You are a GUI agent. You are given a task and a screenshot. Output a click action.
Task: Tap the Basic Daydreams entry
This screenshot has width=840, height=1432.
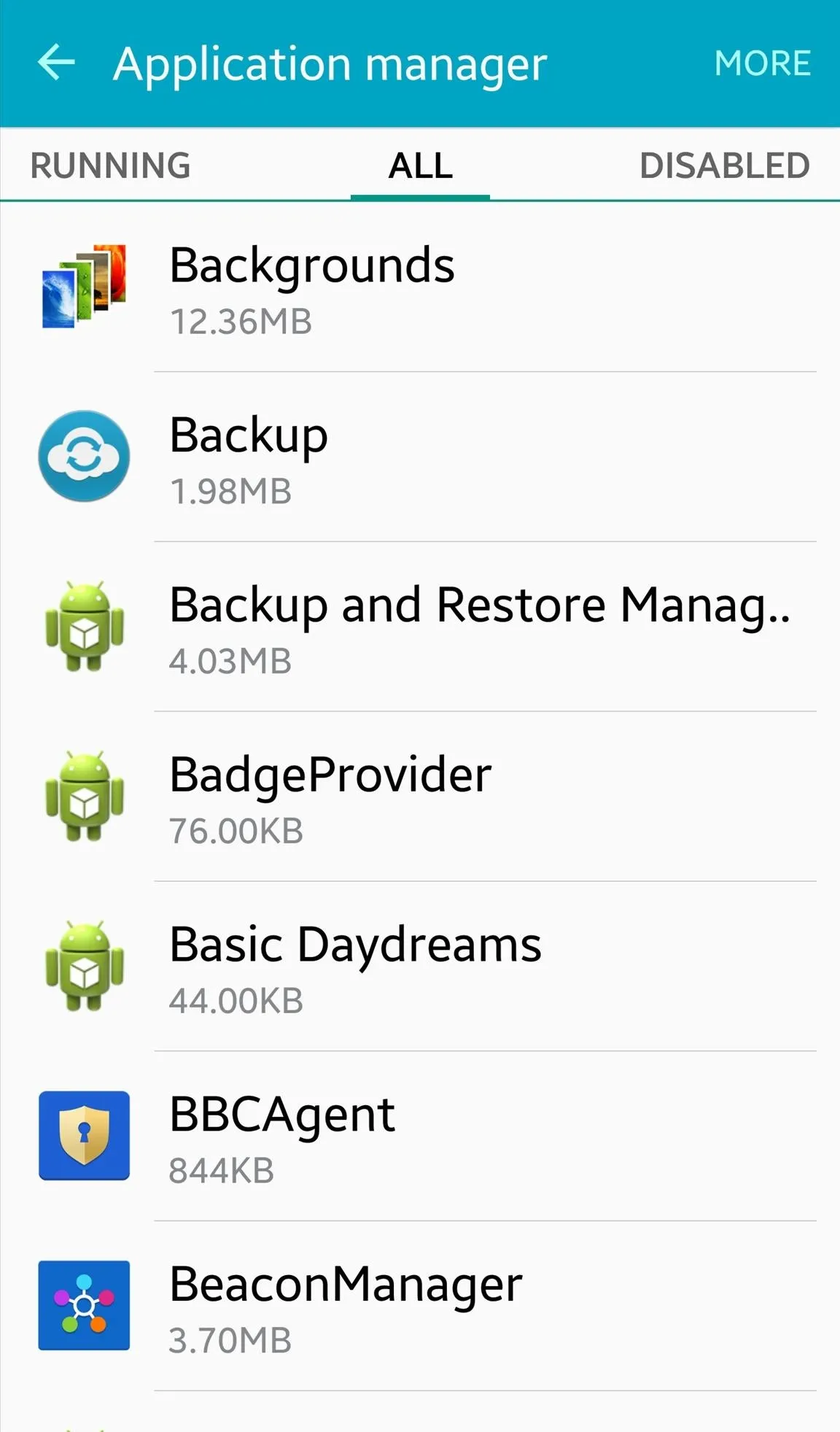pos(420,967)
